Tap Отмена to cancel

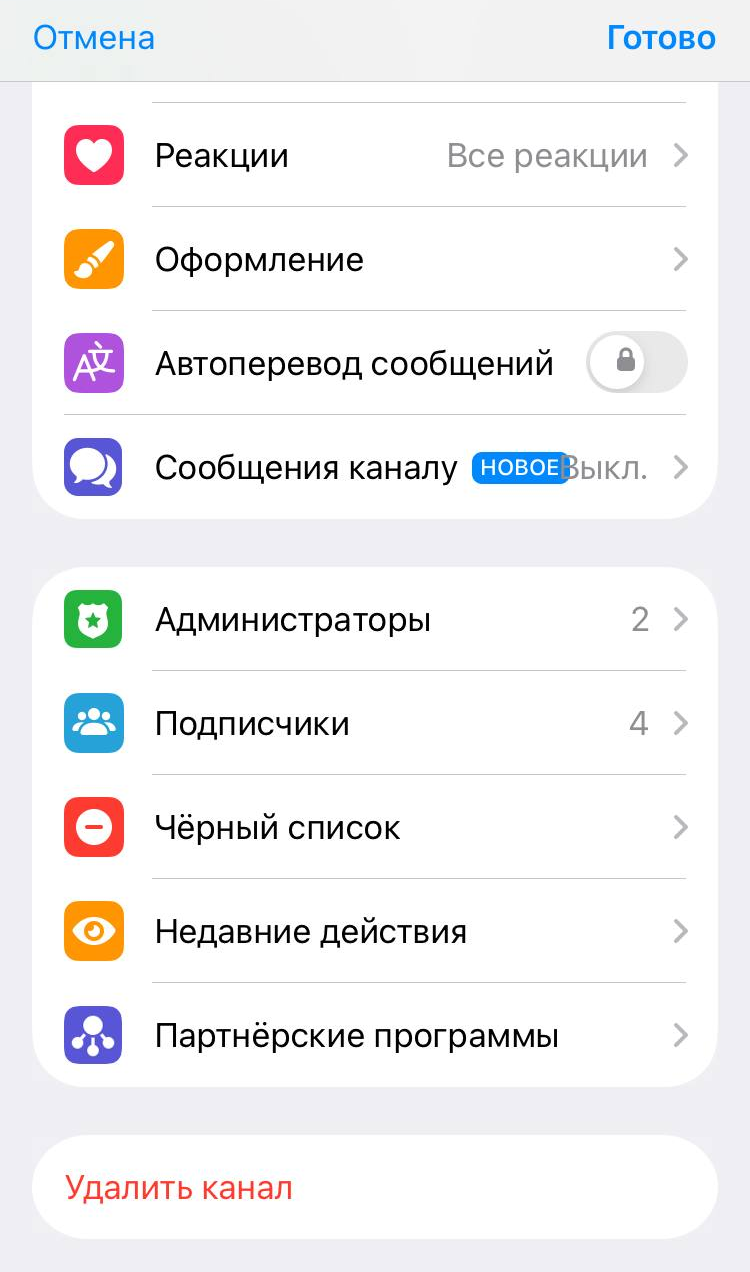pos(93,38)
